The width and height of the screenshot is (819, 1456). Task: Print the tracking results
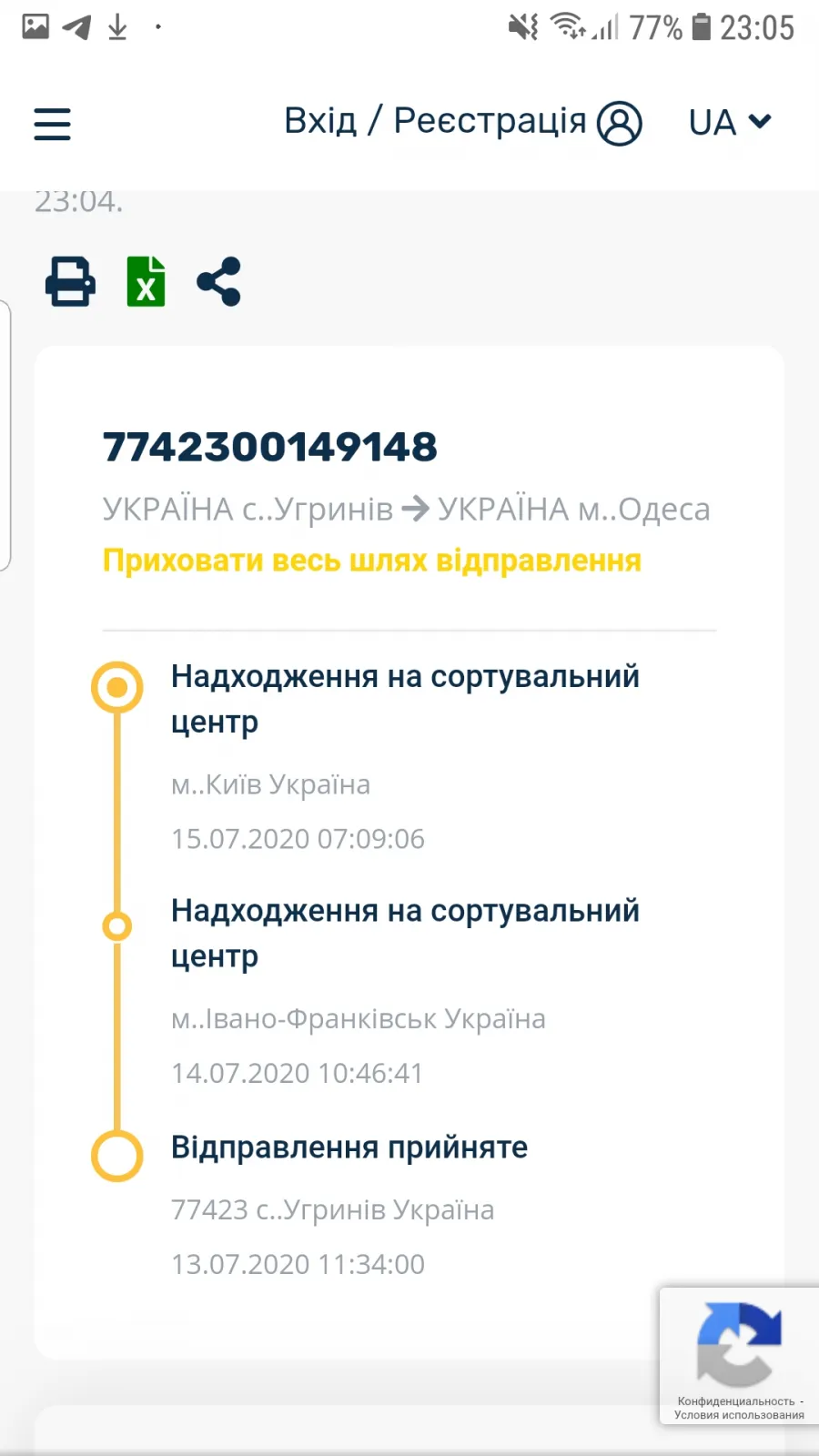[x=70, y=281]
